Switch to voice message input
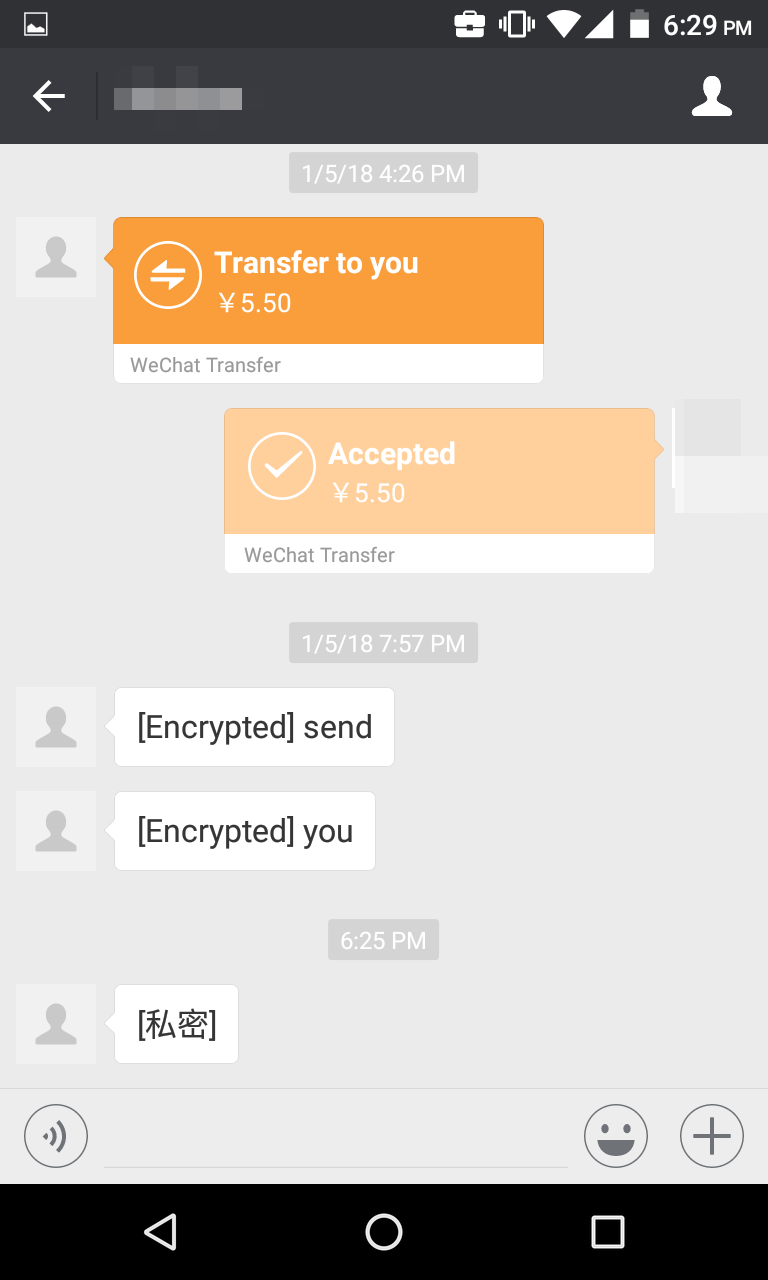The image size is (768, 1280). click(56, 1136)
